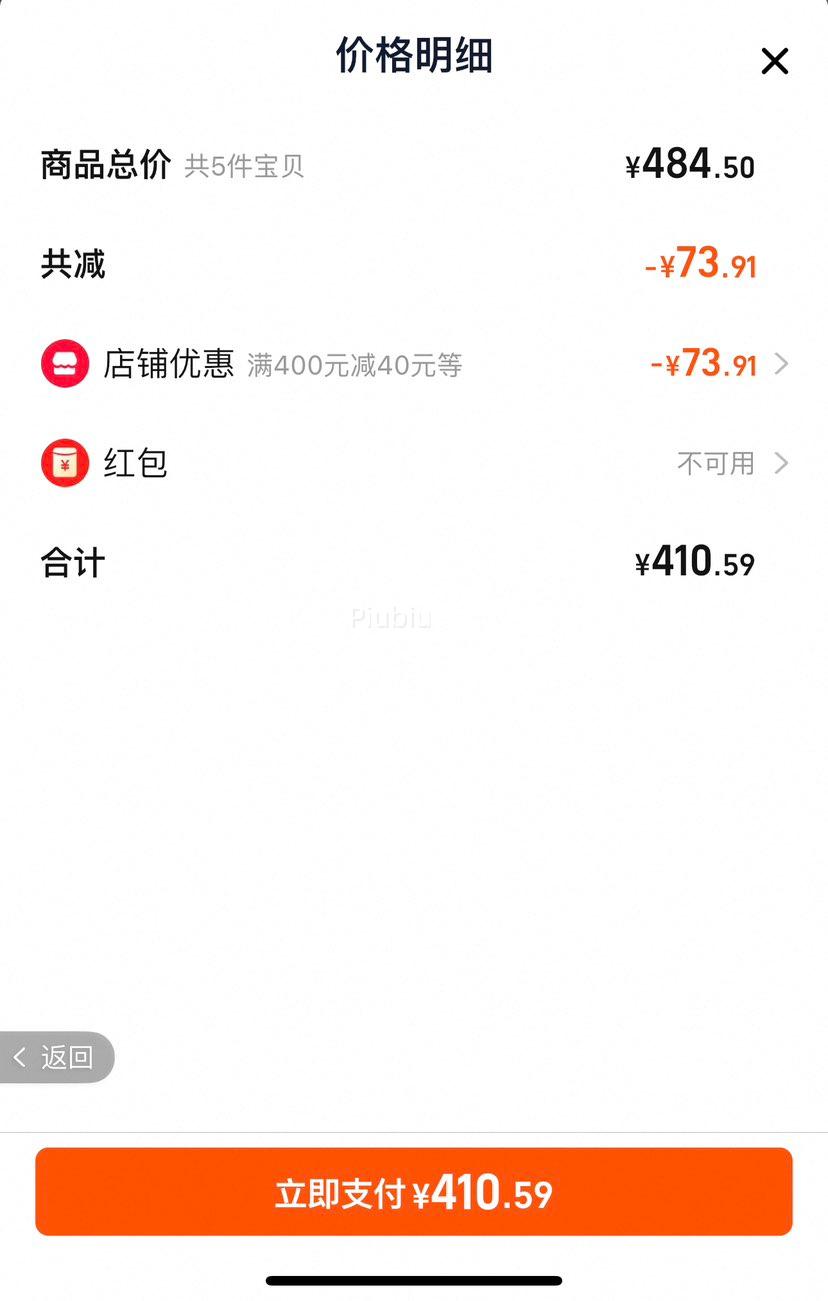Tap the orange -¥73.91 discount amount
Image resolution: width=828 pixels, height=1301 pixels.
click(700, 263)
